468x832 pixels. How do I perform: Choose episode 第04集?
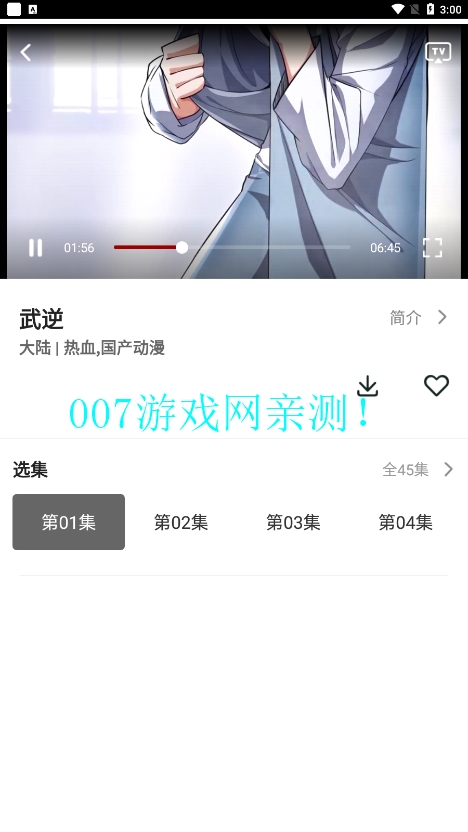405,522
